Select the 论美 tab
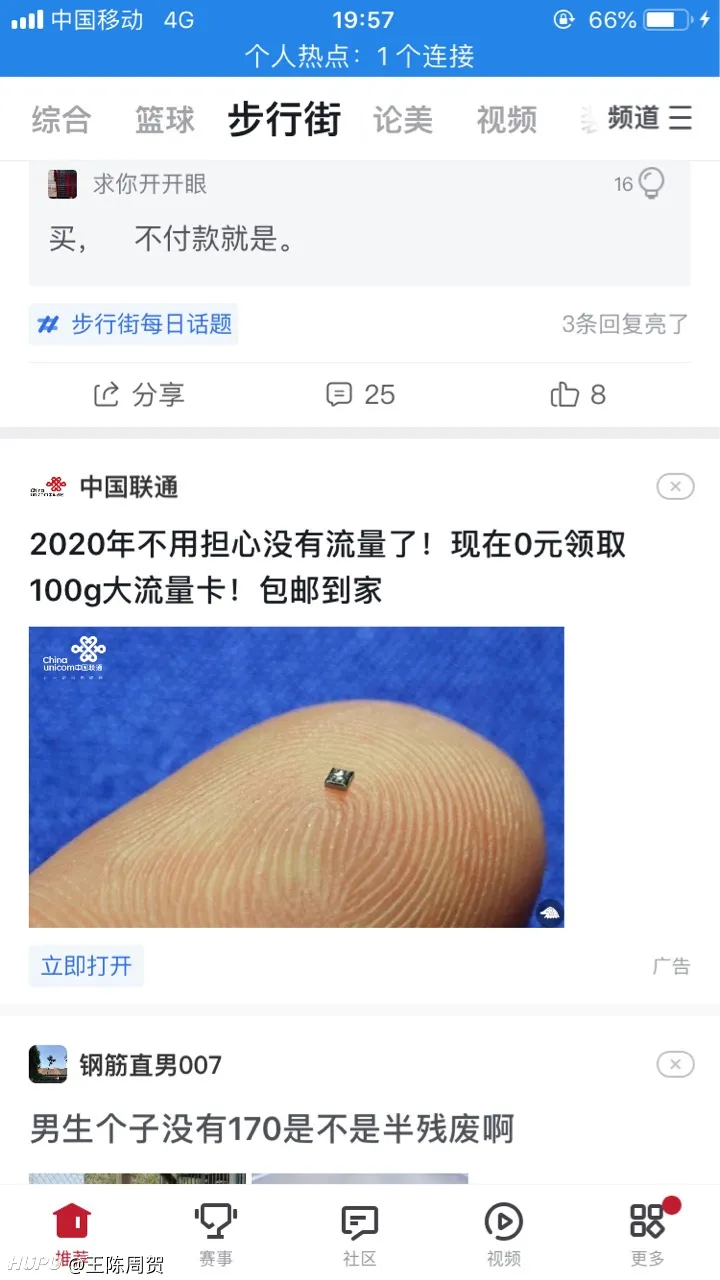This screenshot has width=720, height=1280. click(x=403, y=120)
